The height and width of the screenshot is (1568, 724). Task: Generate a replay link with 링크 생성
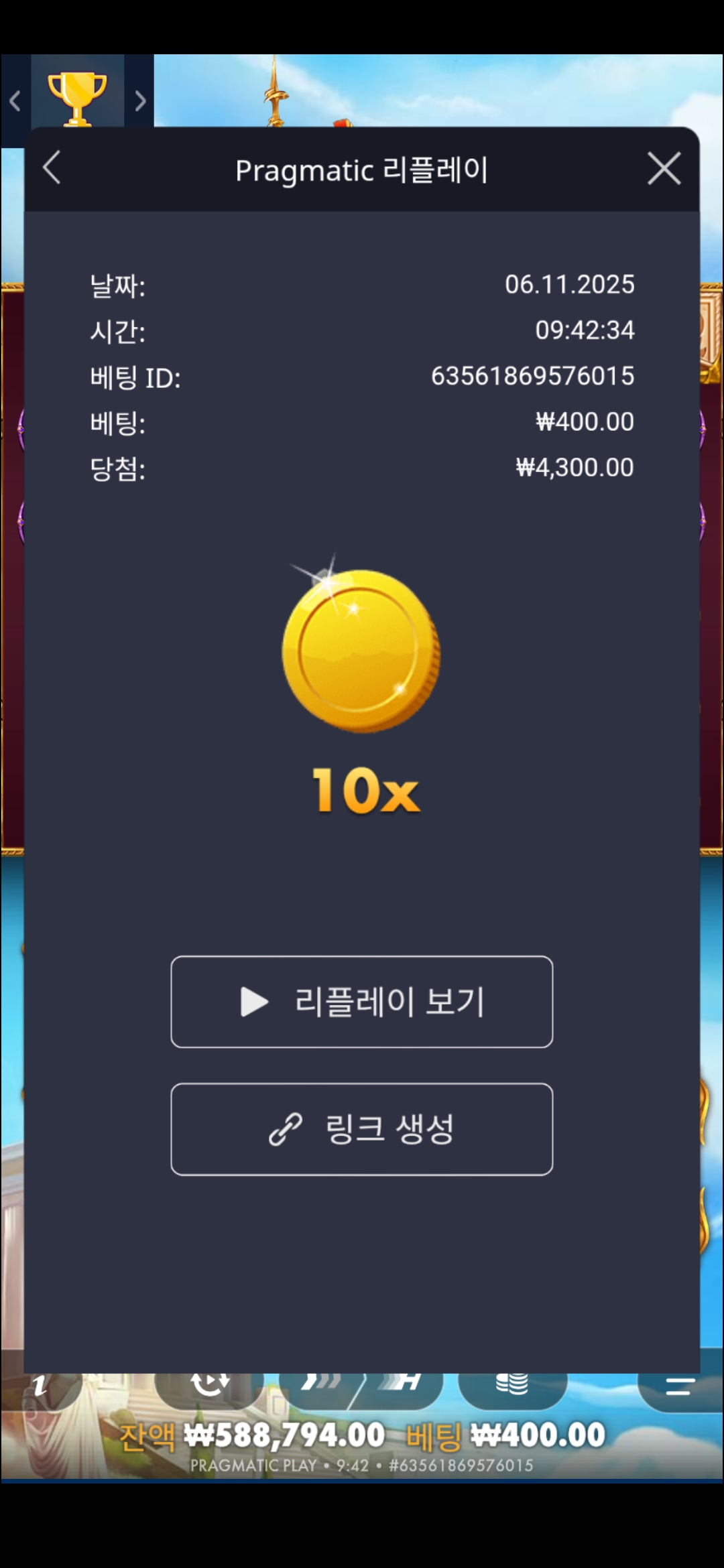click(x=362, y=1129)
